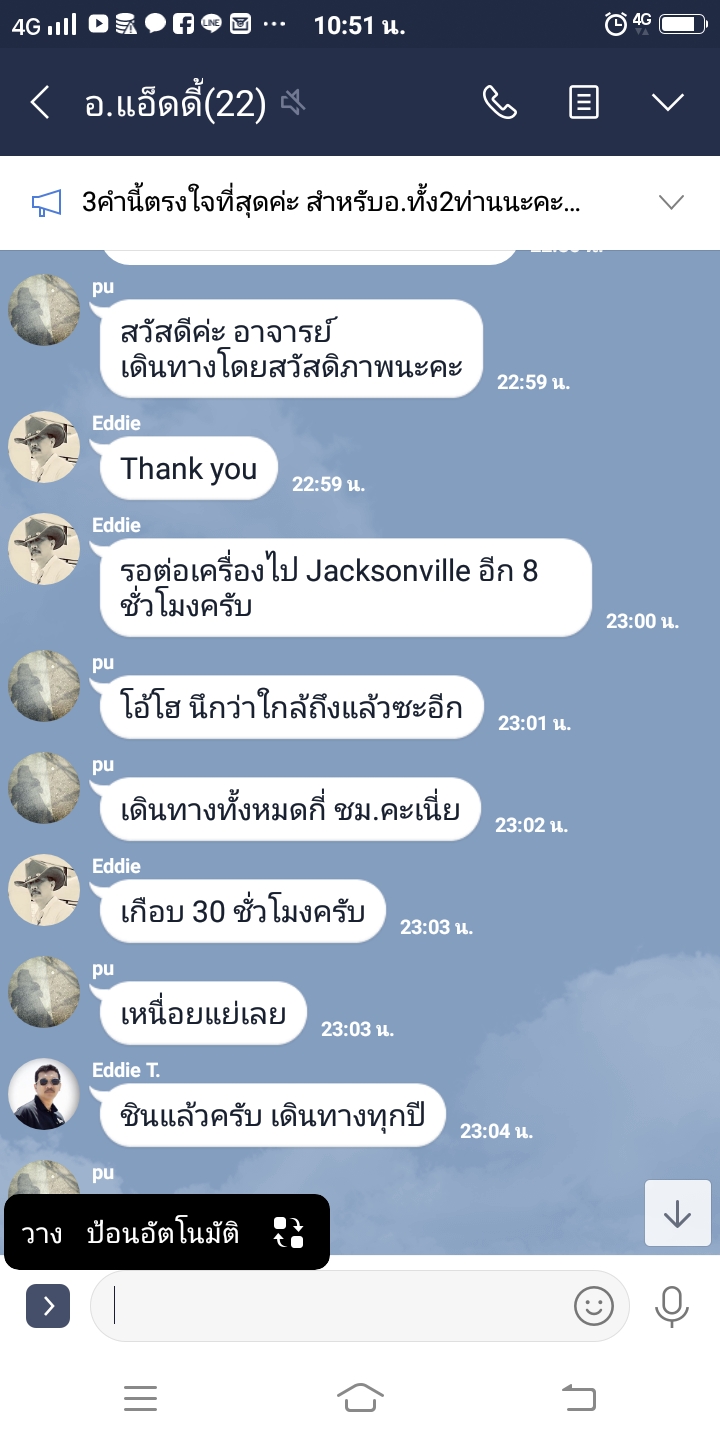Expand the pinned announcement banner

click(671, 203)
